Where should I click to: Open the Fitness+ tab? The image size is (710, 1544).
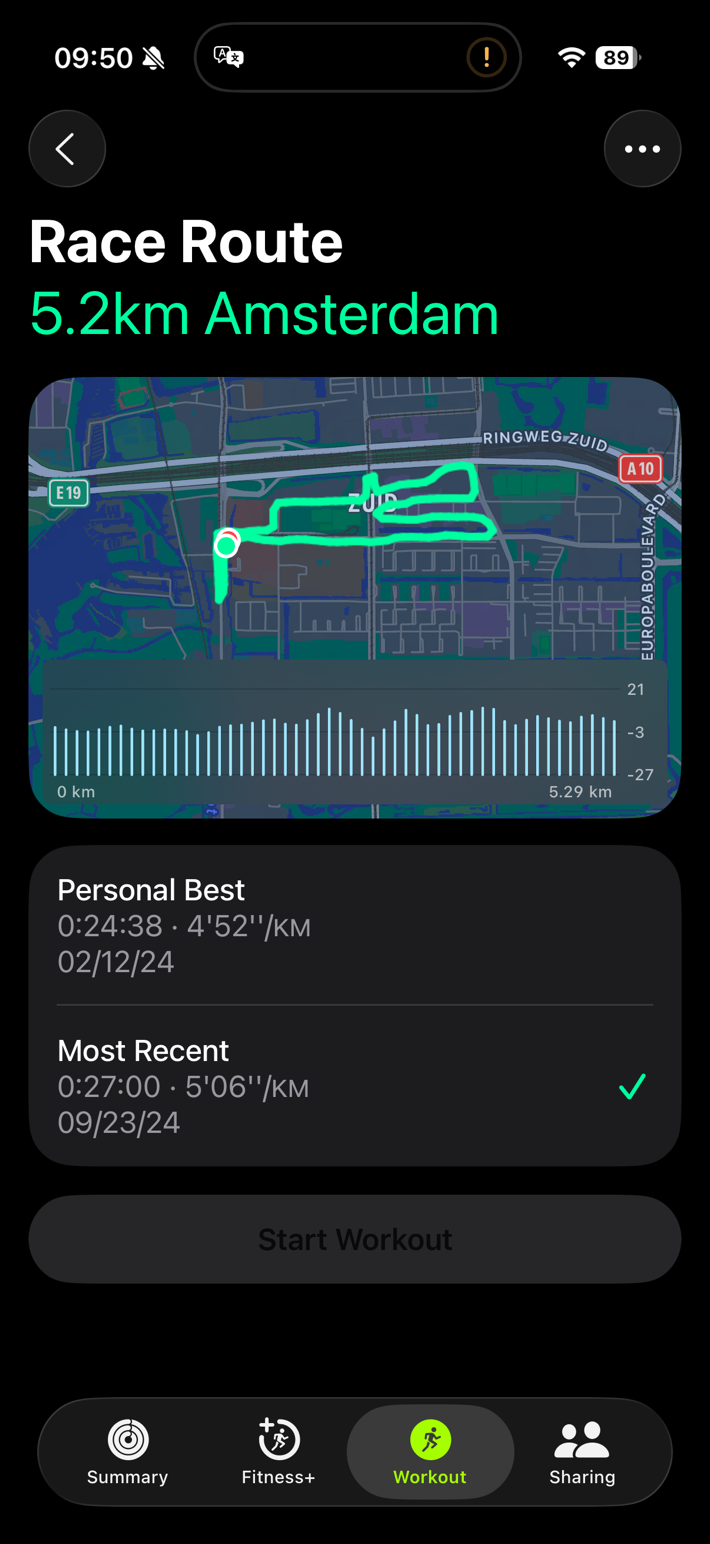pyautogui.click(x=278, y=1451)
